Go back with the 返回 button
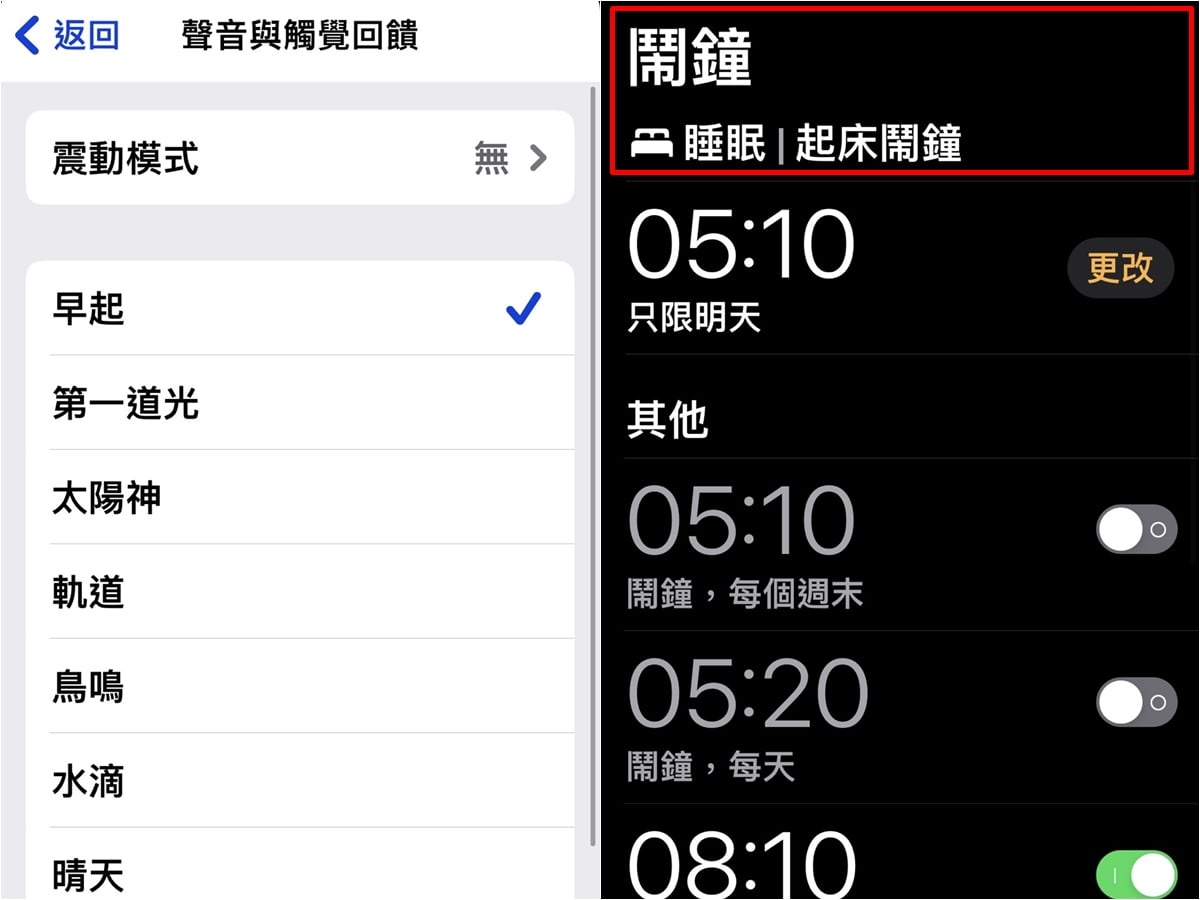This screenshot has height=900, width=1200. click(x=67, y=36)
